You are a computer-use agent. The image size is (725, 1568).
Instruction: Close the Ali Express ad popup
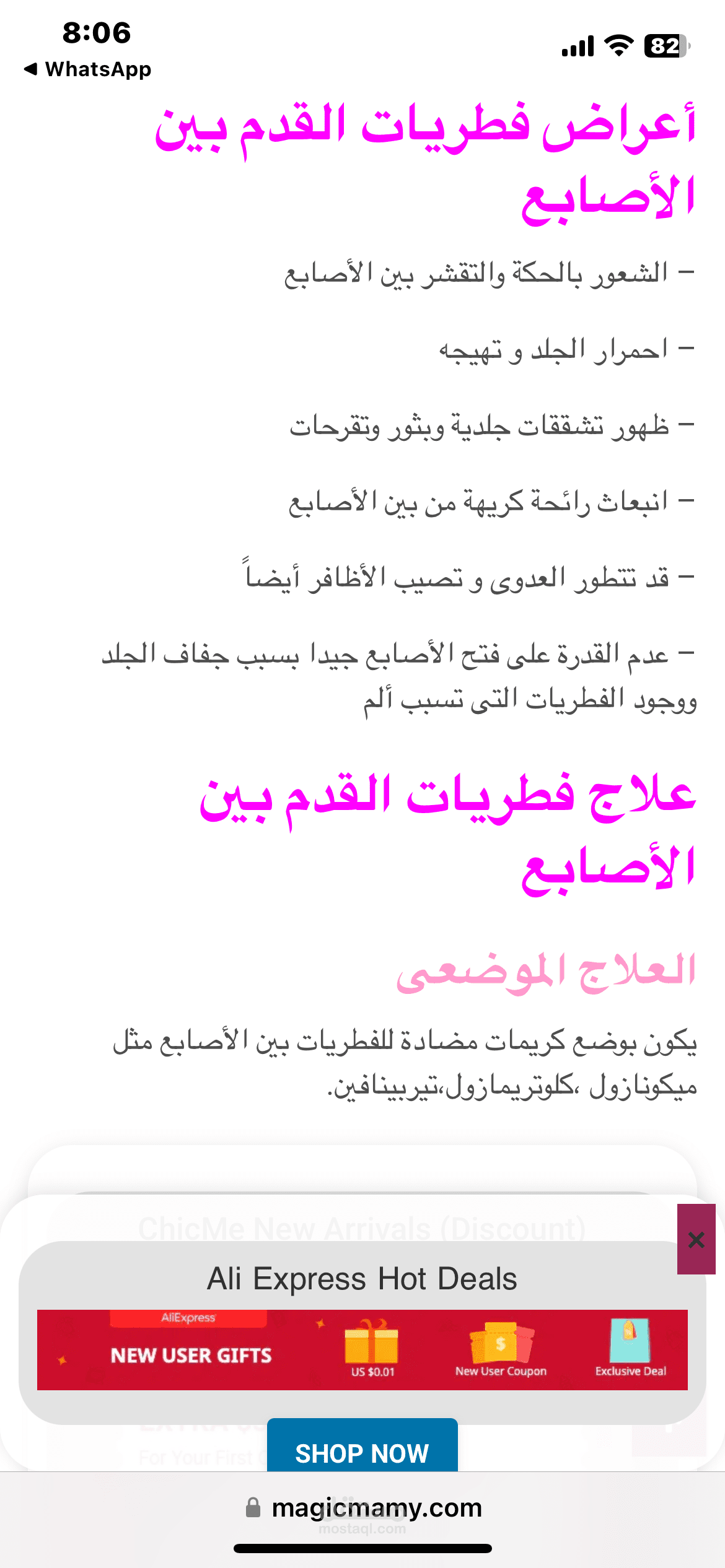click(x=696, y=1239)
